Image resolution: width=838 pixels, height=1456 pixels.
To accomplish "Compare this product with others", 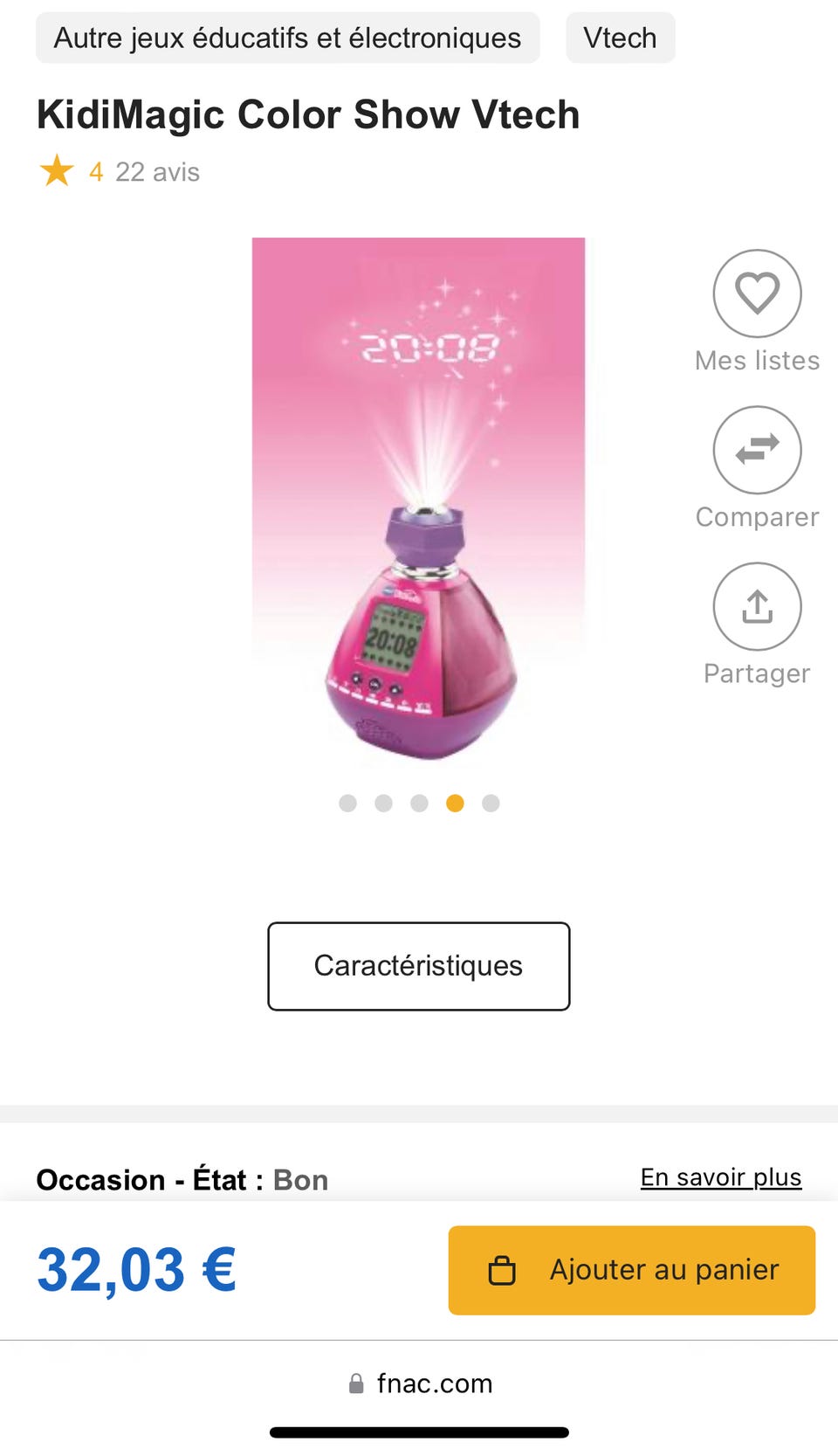I will click(757, 450).
